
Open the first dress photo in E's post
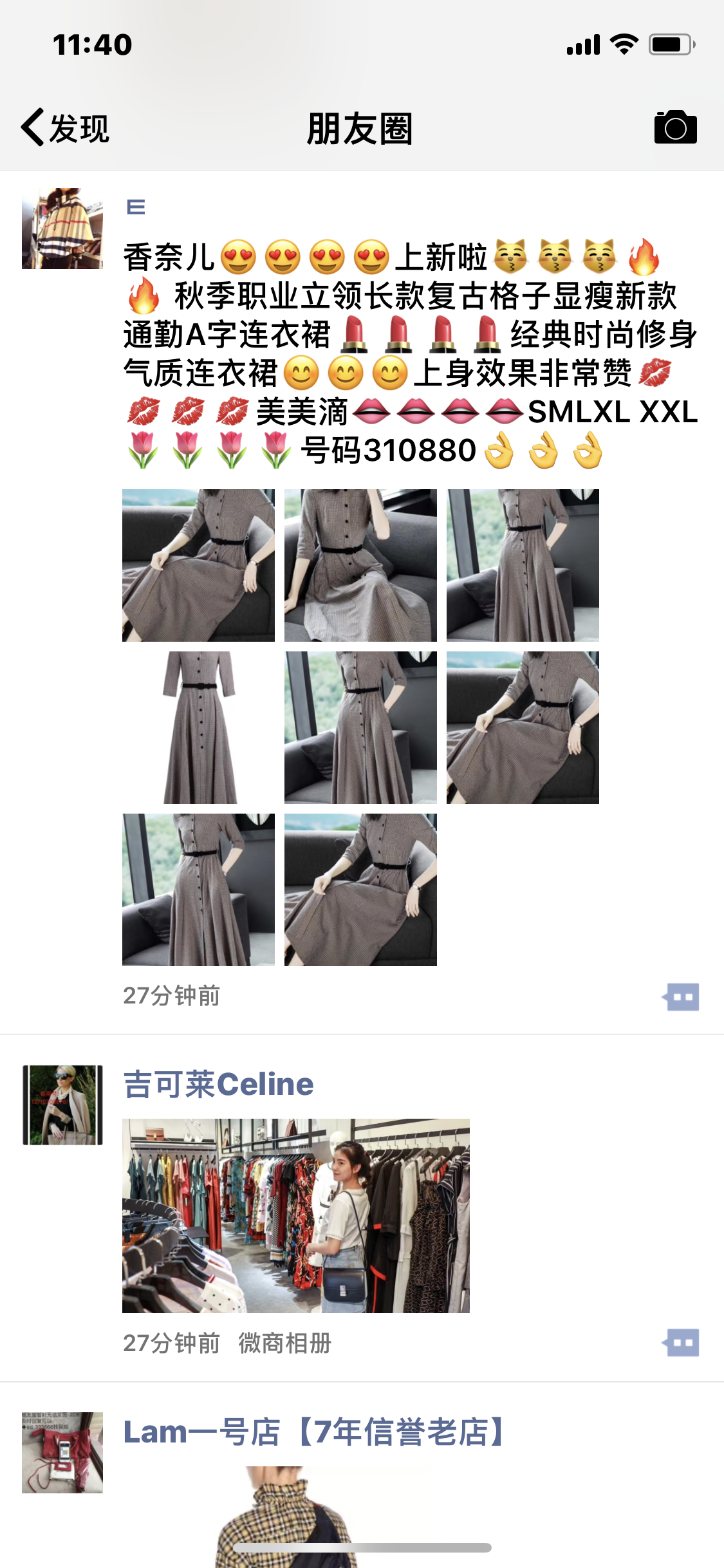pyautogui.click(x=198, y=565)
